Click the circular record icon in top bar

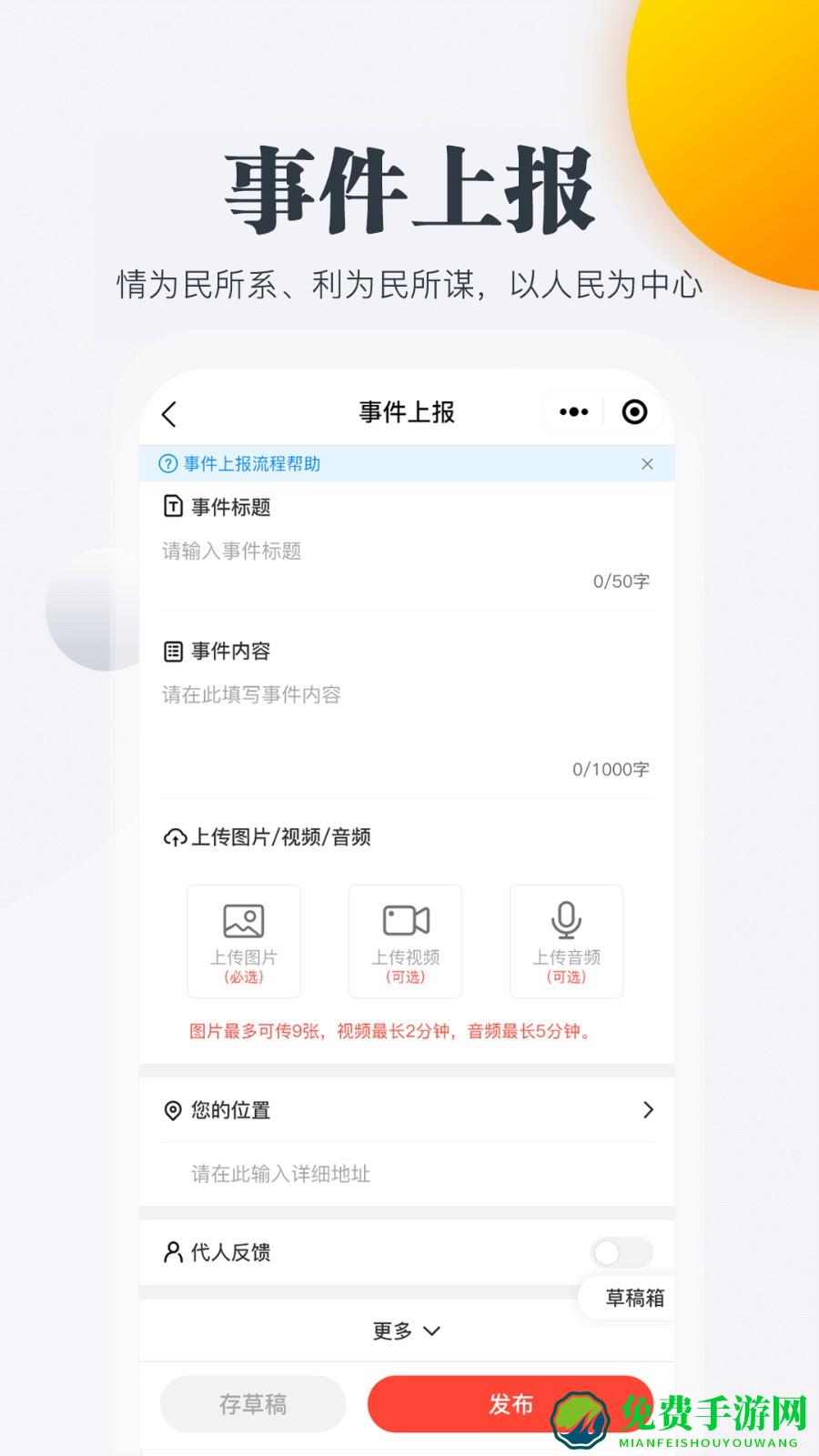pyautogui.click(x=634, y=411)
